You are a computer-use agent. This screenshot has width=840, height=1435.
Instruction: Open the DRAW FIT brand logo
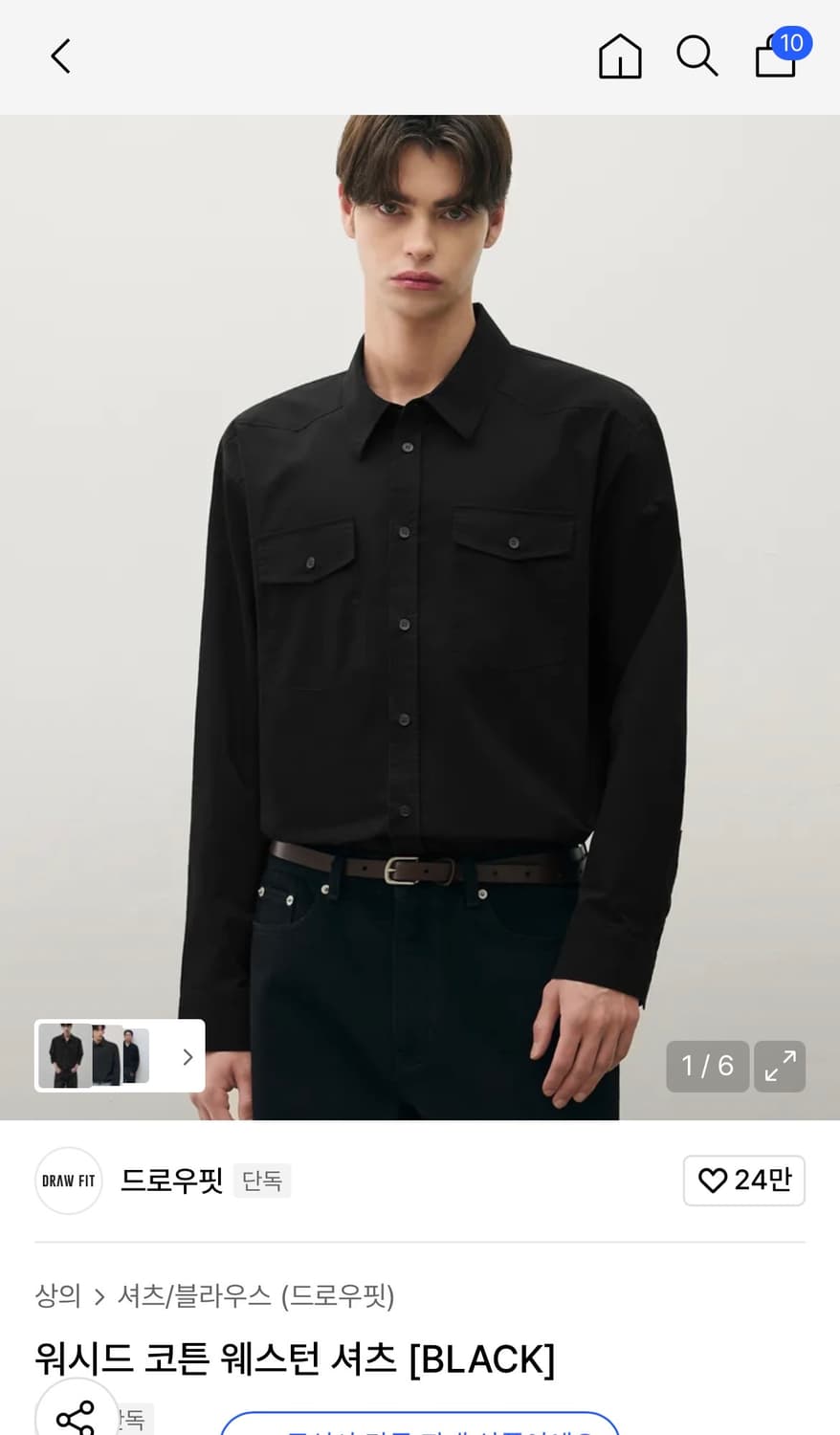pos(68,1181)
